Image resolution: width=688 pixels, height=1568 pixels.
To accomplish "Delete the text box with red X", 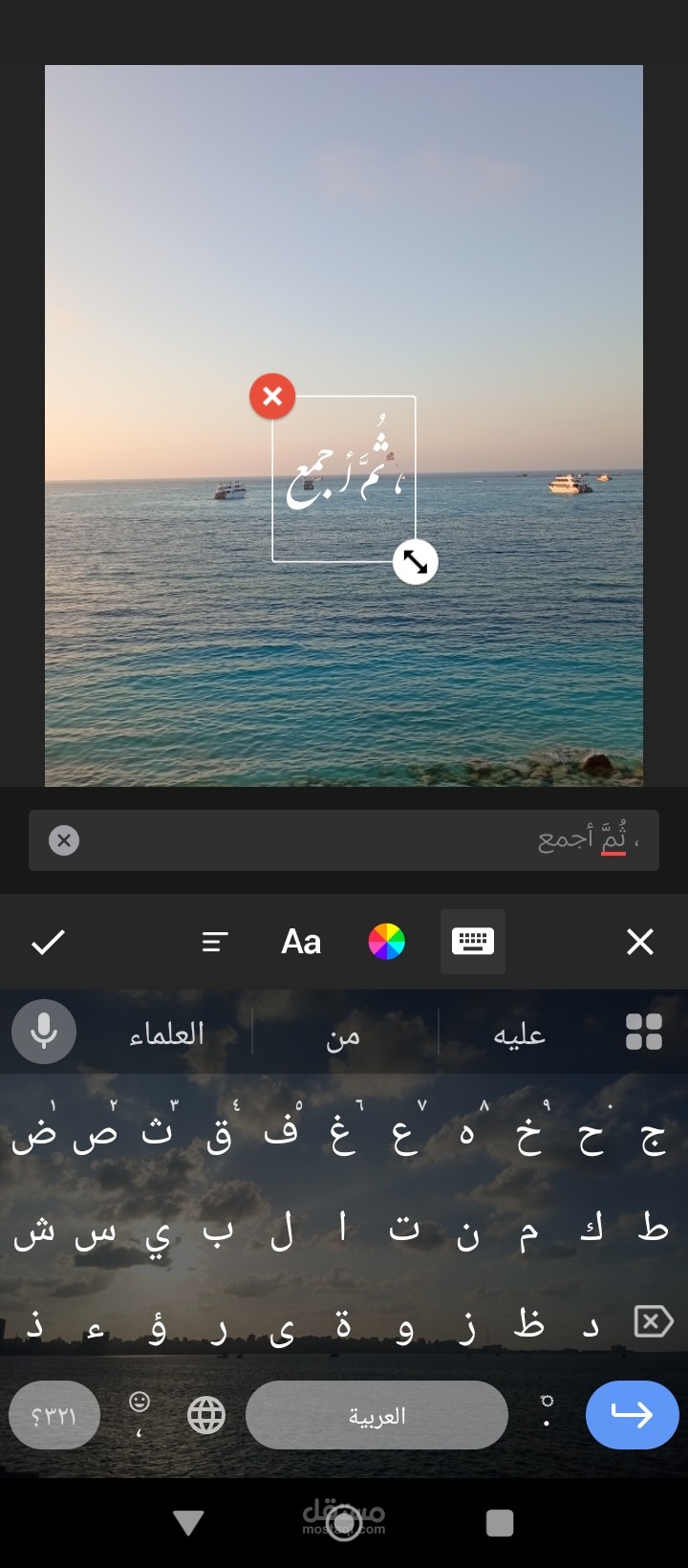I will (272, 396).
